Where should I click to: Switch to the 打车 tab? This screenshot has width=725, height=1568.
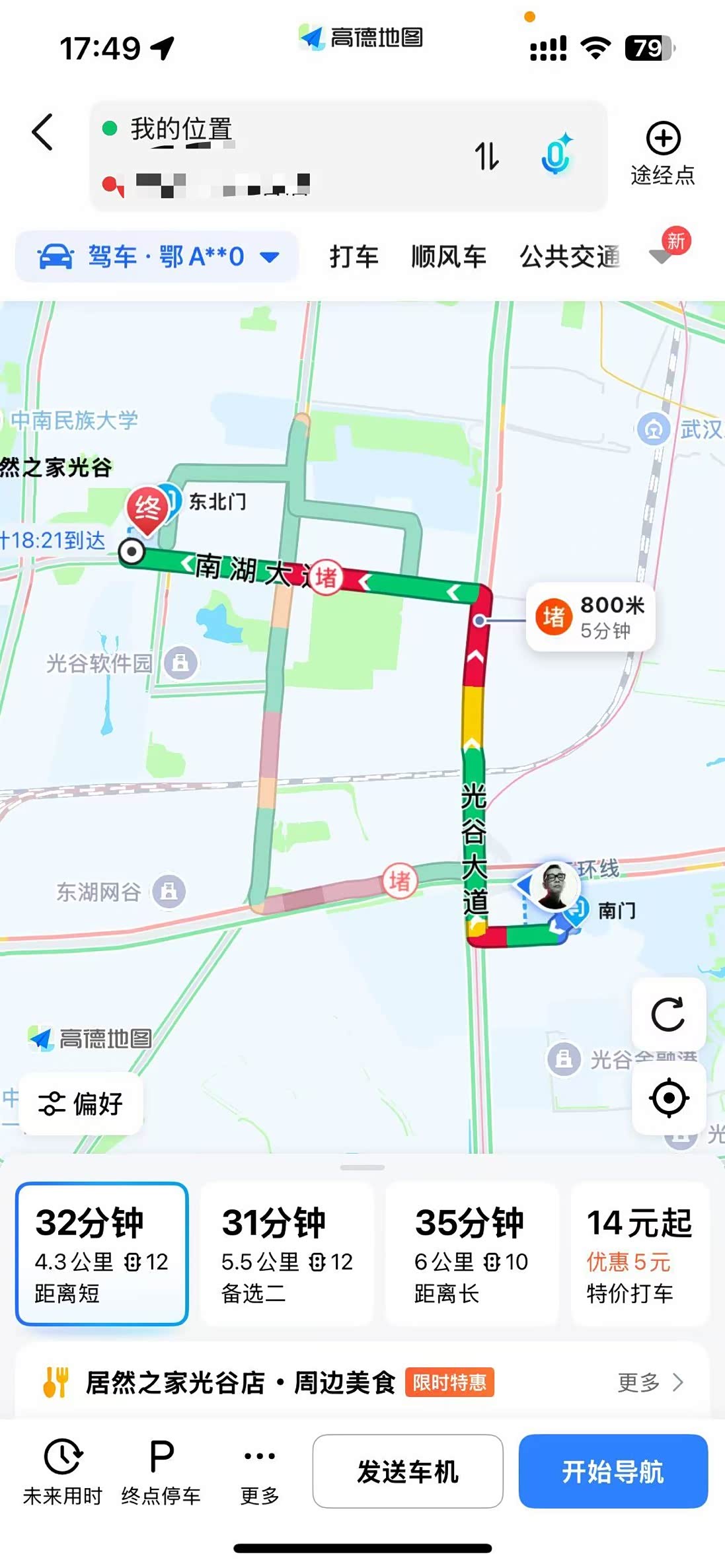click(354, 256)
